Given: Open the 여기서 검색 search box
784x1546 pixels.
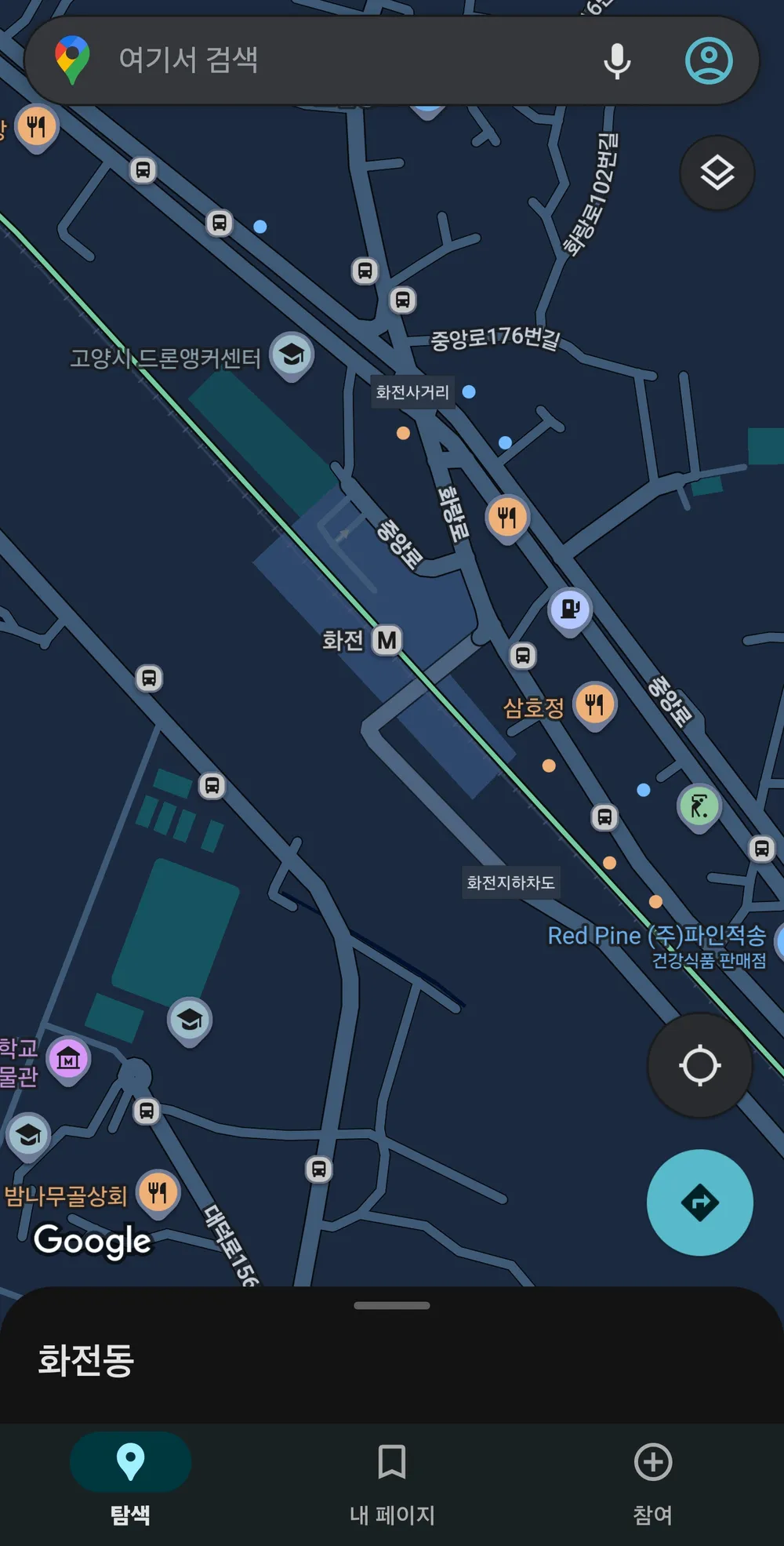Looking at the screenshot, I should click(x=314, y=60).
